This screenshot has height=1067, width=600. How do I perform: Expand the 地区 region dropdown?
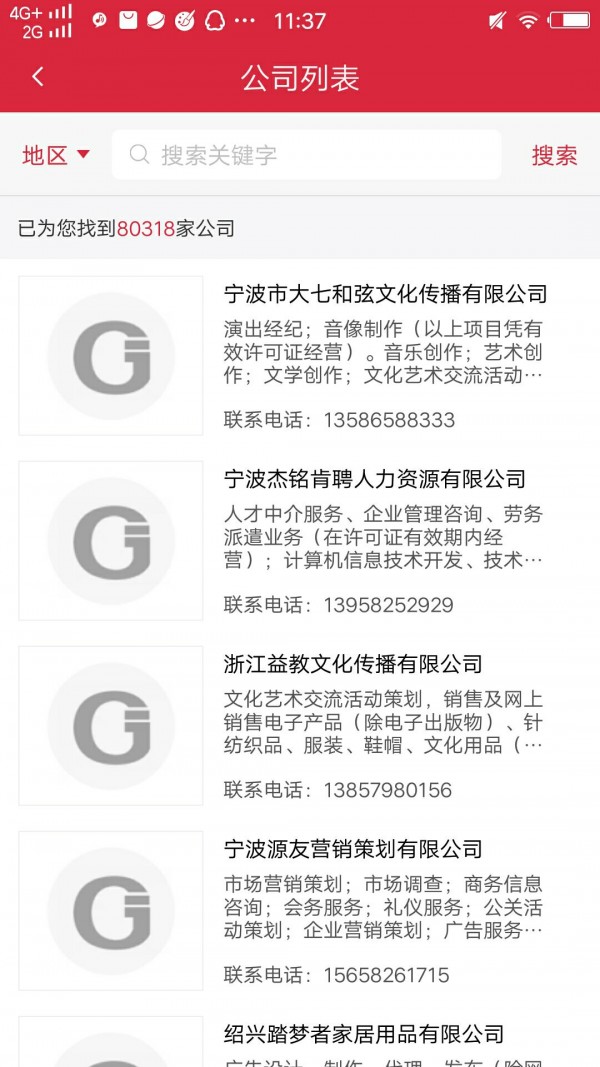click(x=56, y=155)
